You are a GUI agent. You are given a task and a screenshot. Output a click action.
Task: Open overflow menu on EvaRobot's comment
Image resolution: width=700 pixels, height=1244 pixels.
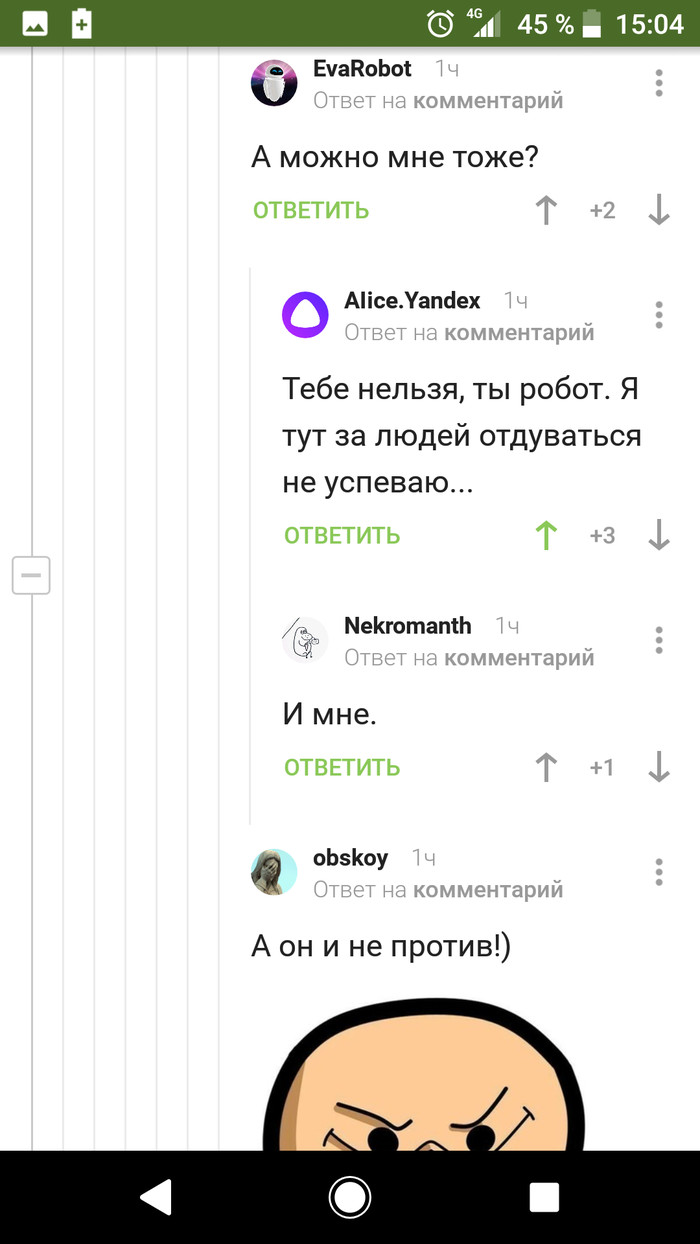tap(659, 83)
